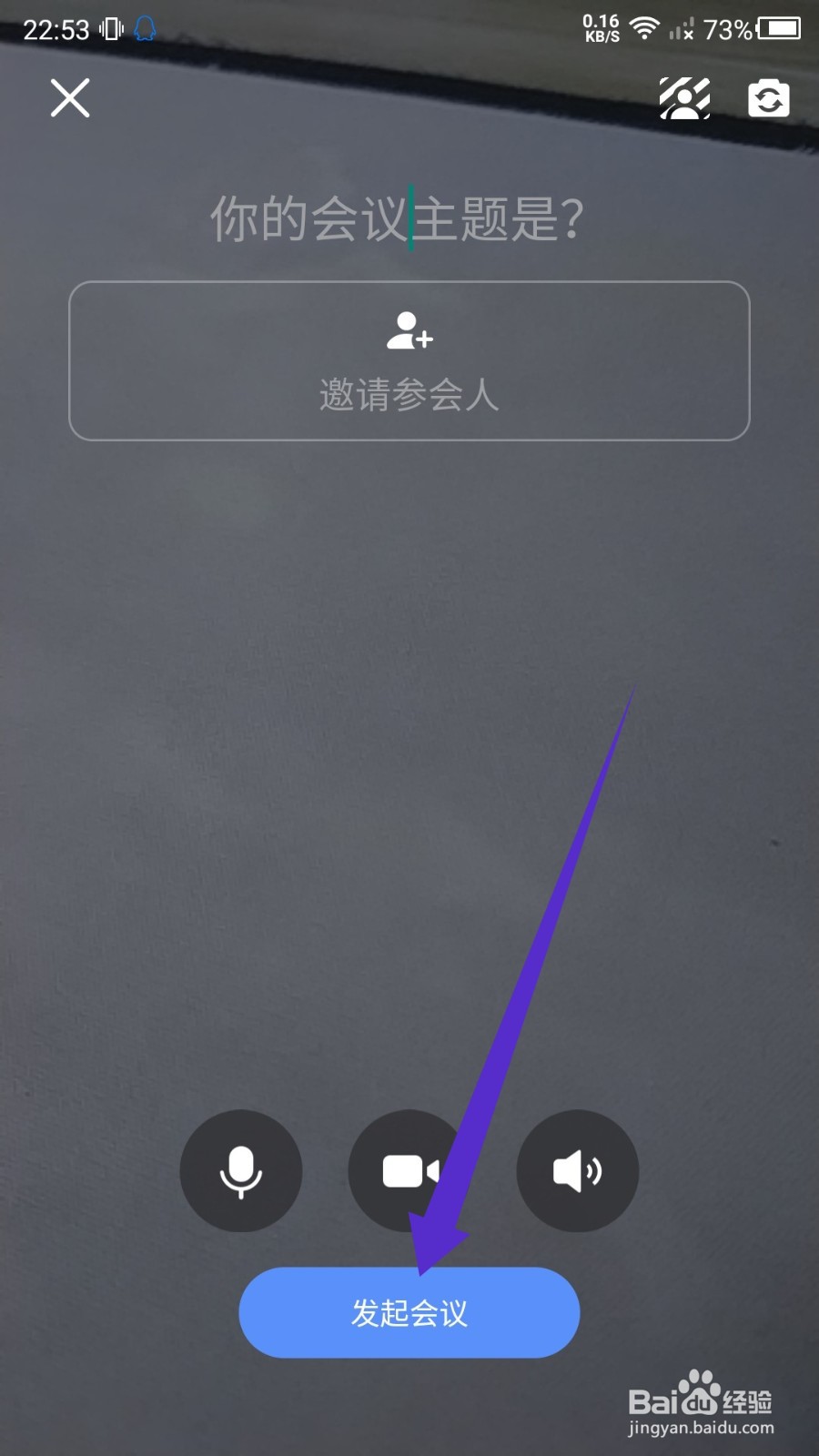Image resolution: width=819 pixels, height=1456 pixels.
Task: Close the meeting setup screen
Action: [x=69, y=97]
